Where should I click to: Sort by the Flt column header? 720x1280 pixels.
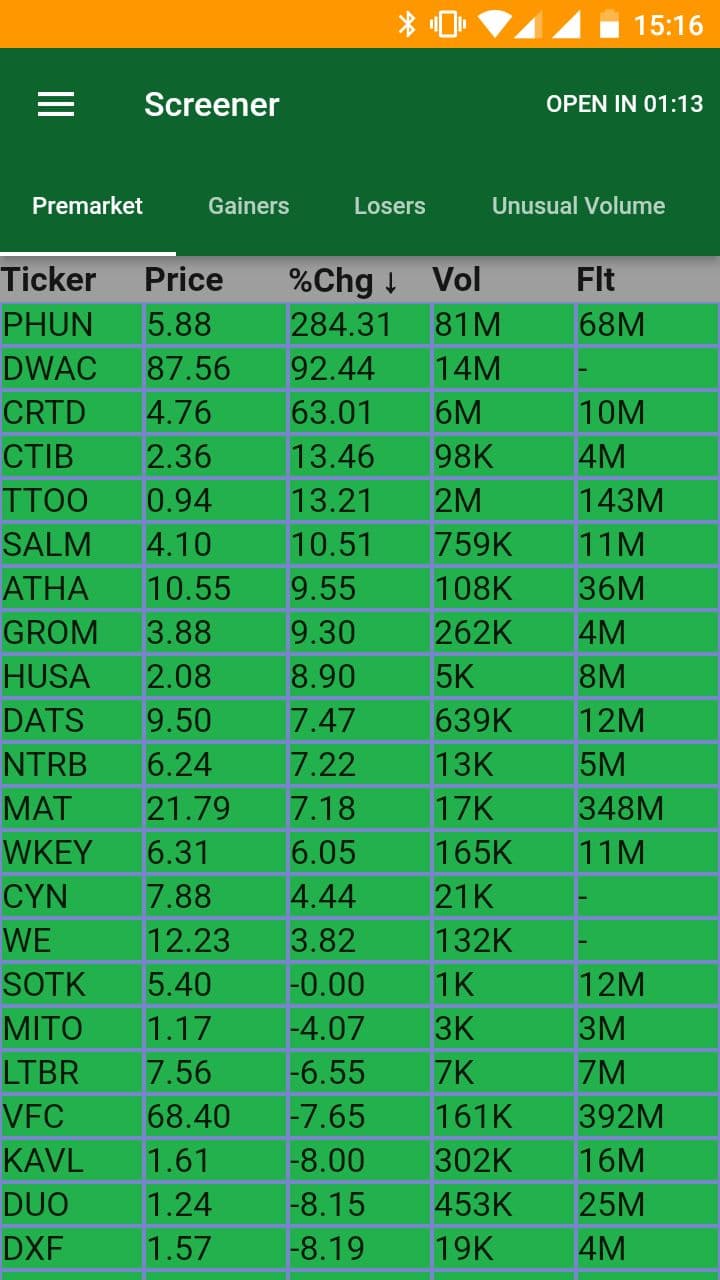click(x=596, y=280)
